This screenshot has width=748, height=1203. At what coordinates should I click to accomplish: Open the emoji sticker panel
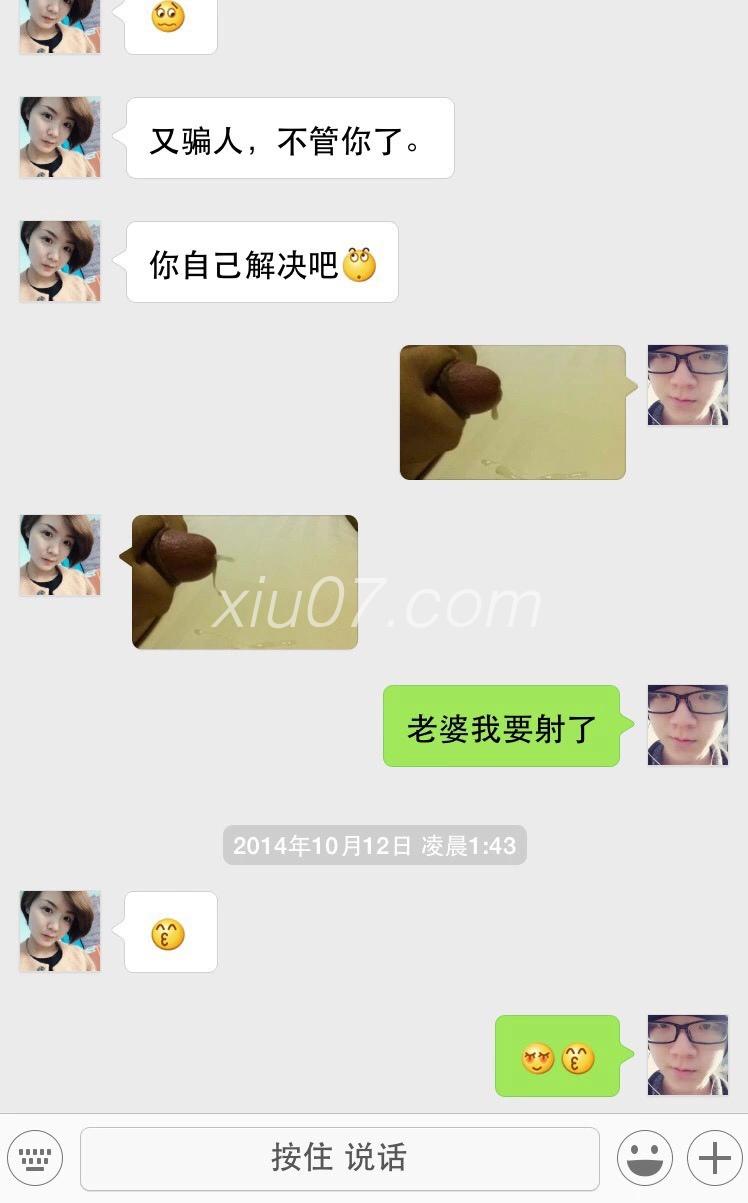(644, 1158)
